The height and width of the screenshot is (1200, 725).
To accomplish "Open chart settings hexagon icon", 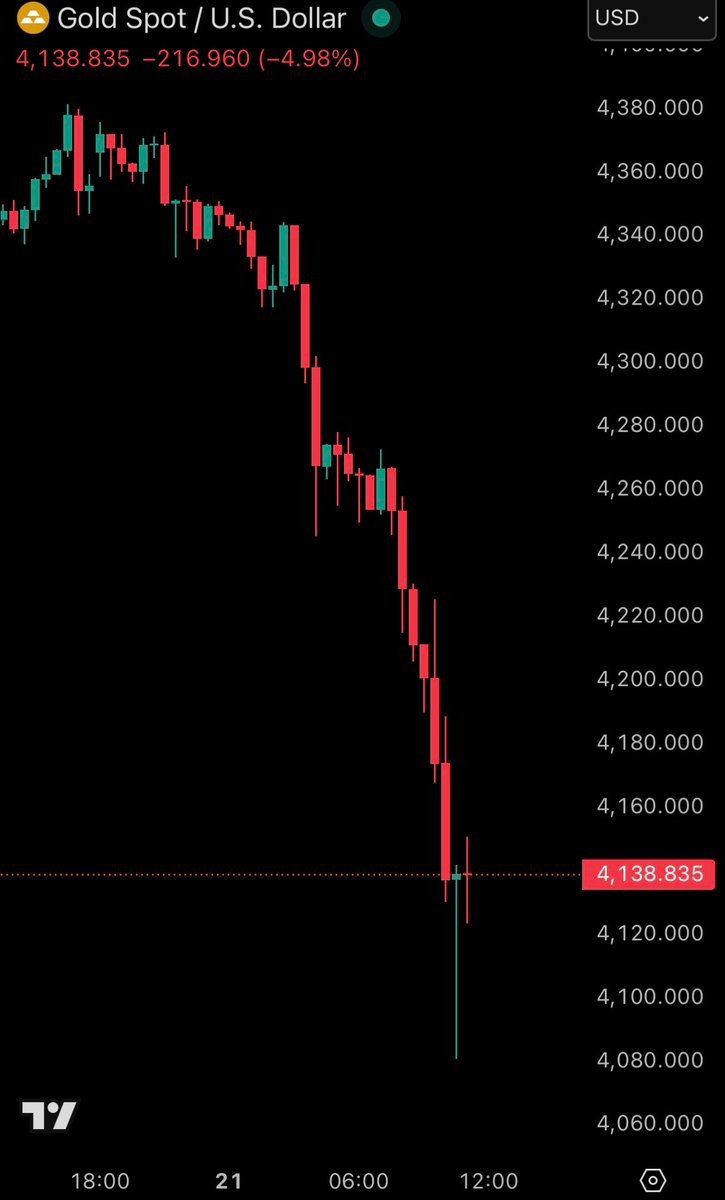I will click(x=653, y=1180).
